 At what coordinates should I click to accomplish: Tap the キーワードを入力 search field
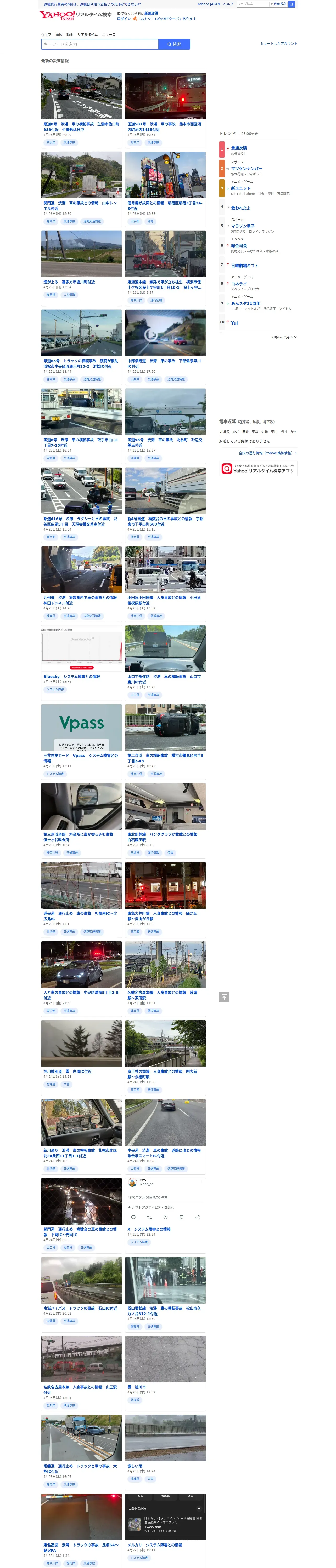100,44
